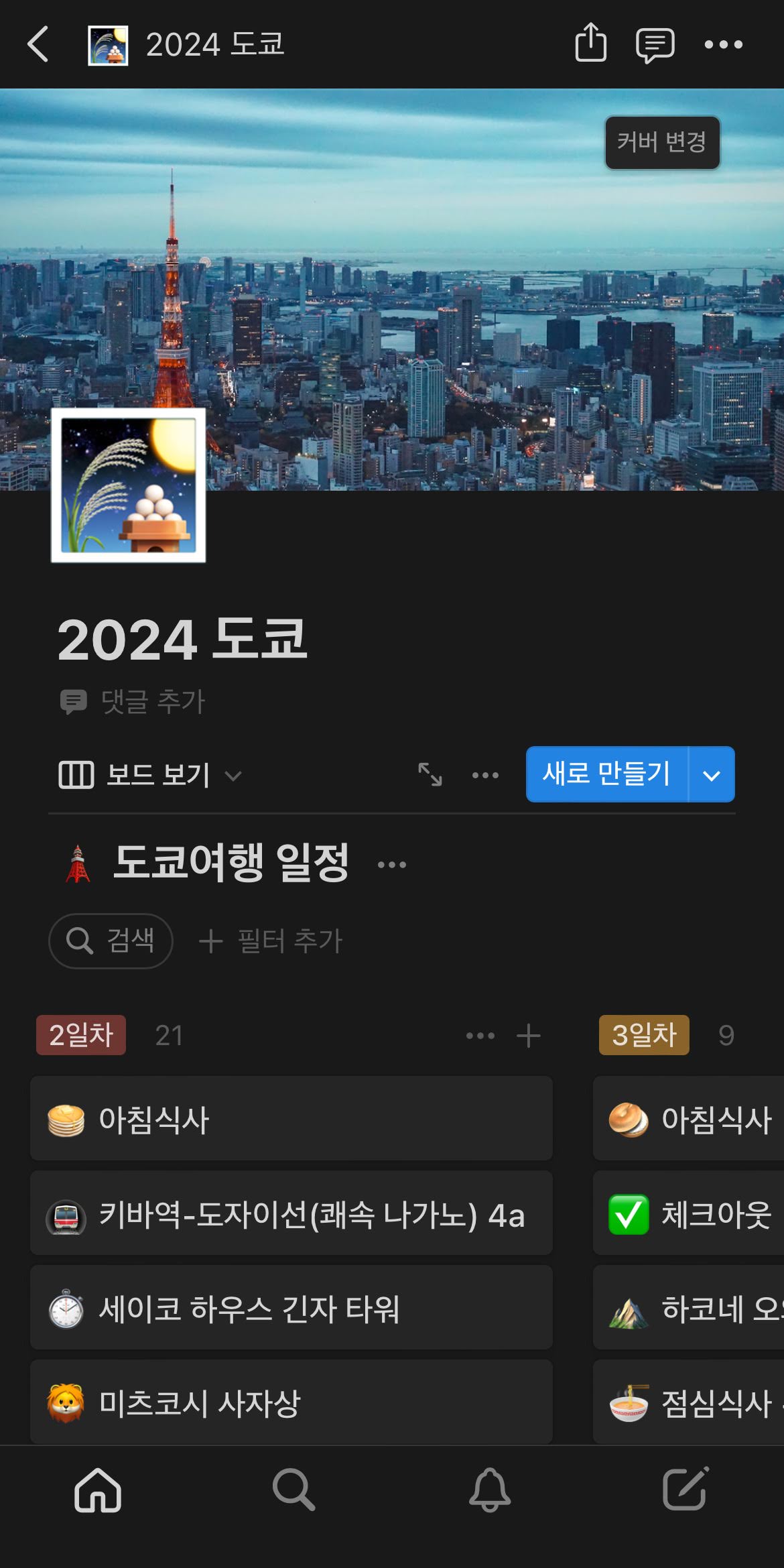Open the page icon for 2024 도쿄
This screenshot has height=1568, width=784.
pos(109,43)
